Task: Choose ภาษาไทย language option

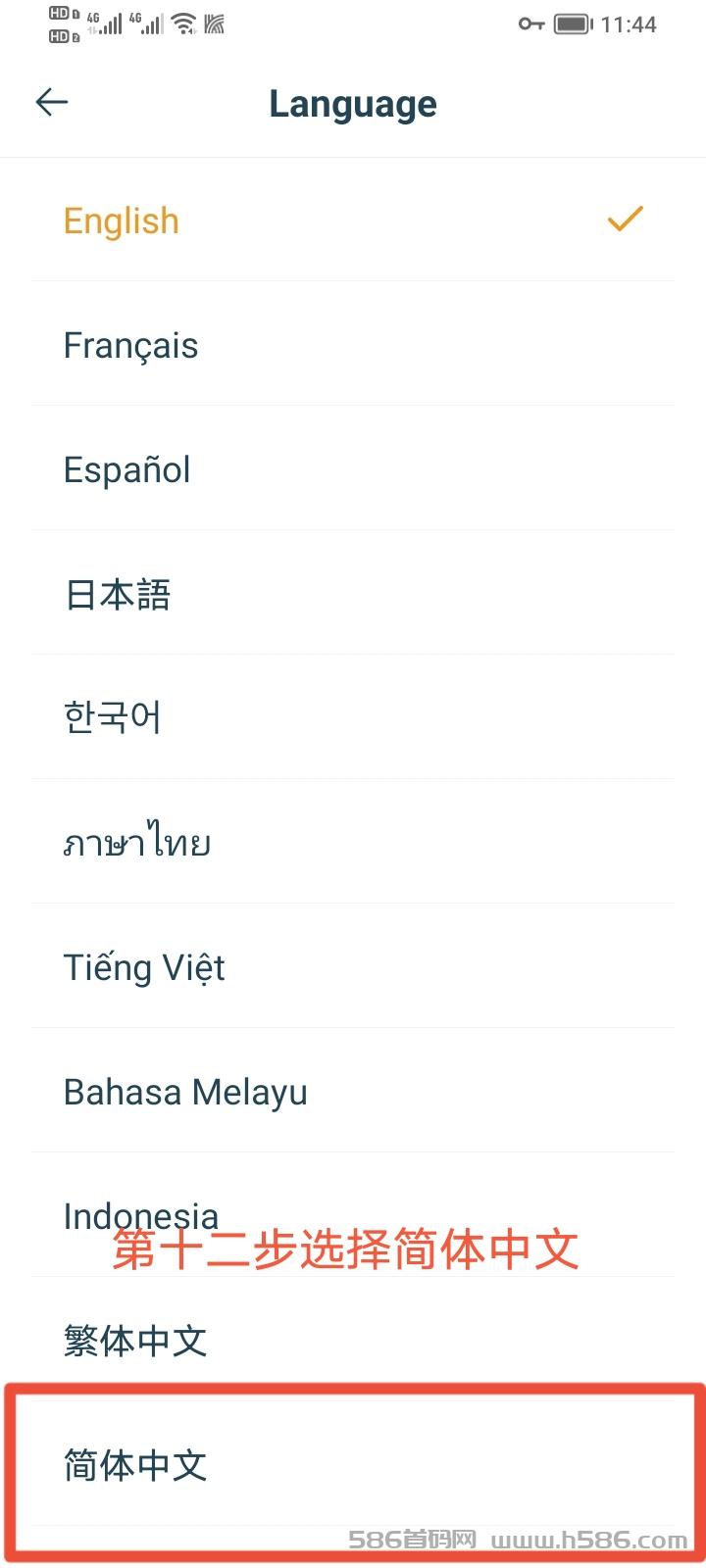Action: pyautogui.click(x=353, y=842)
